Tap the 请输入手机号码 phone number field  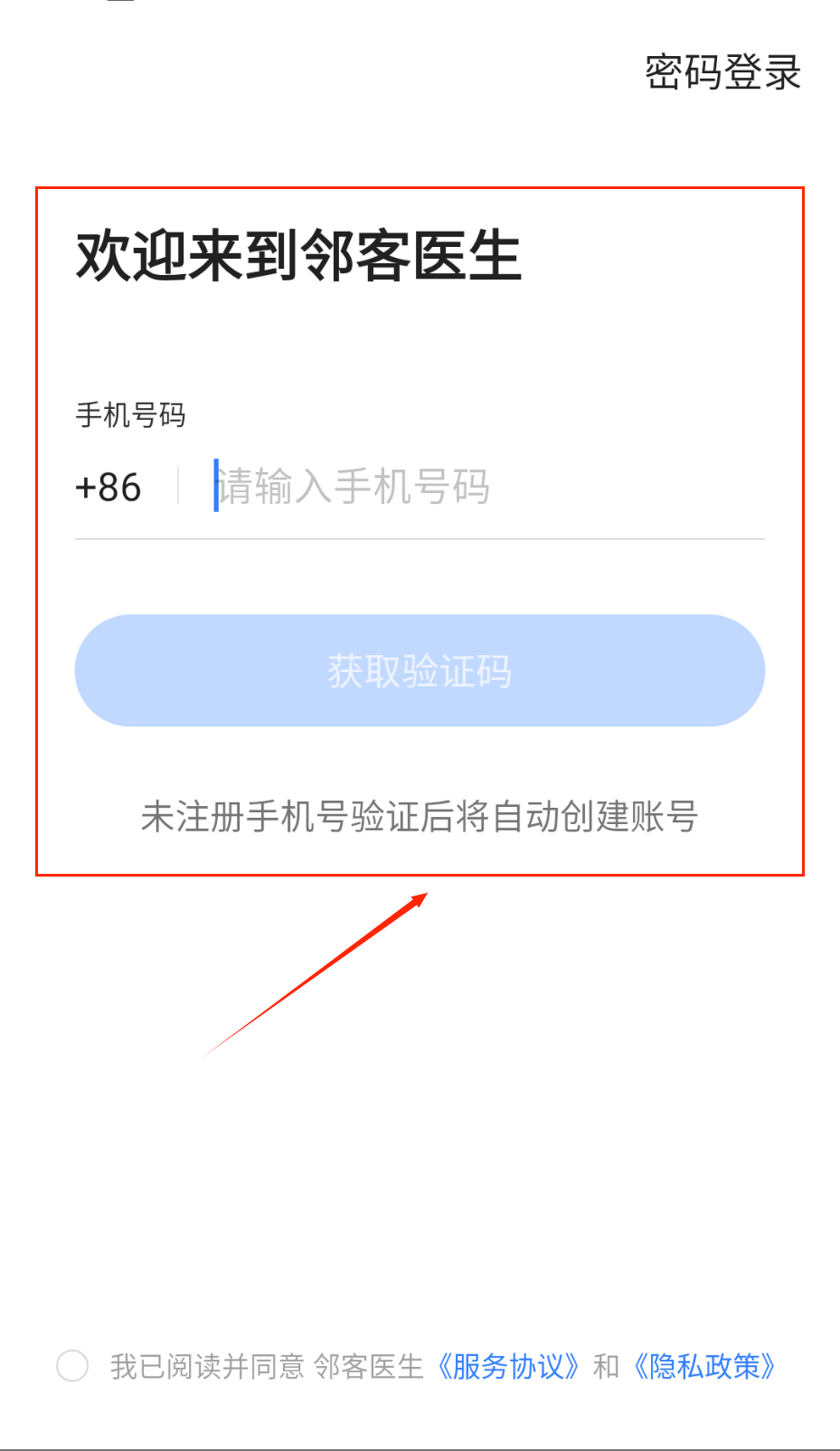pyautogui.click(x=488, y=487)
